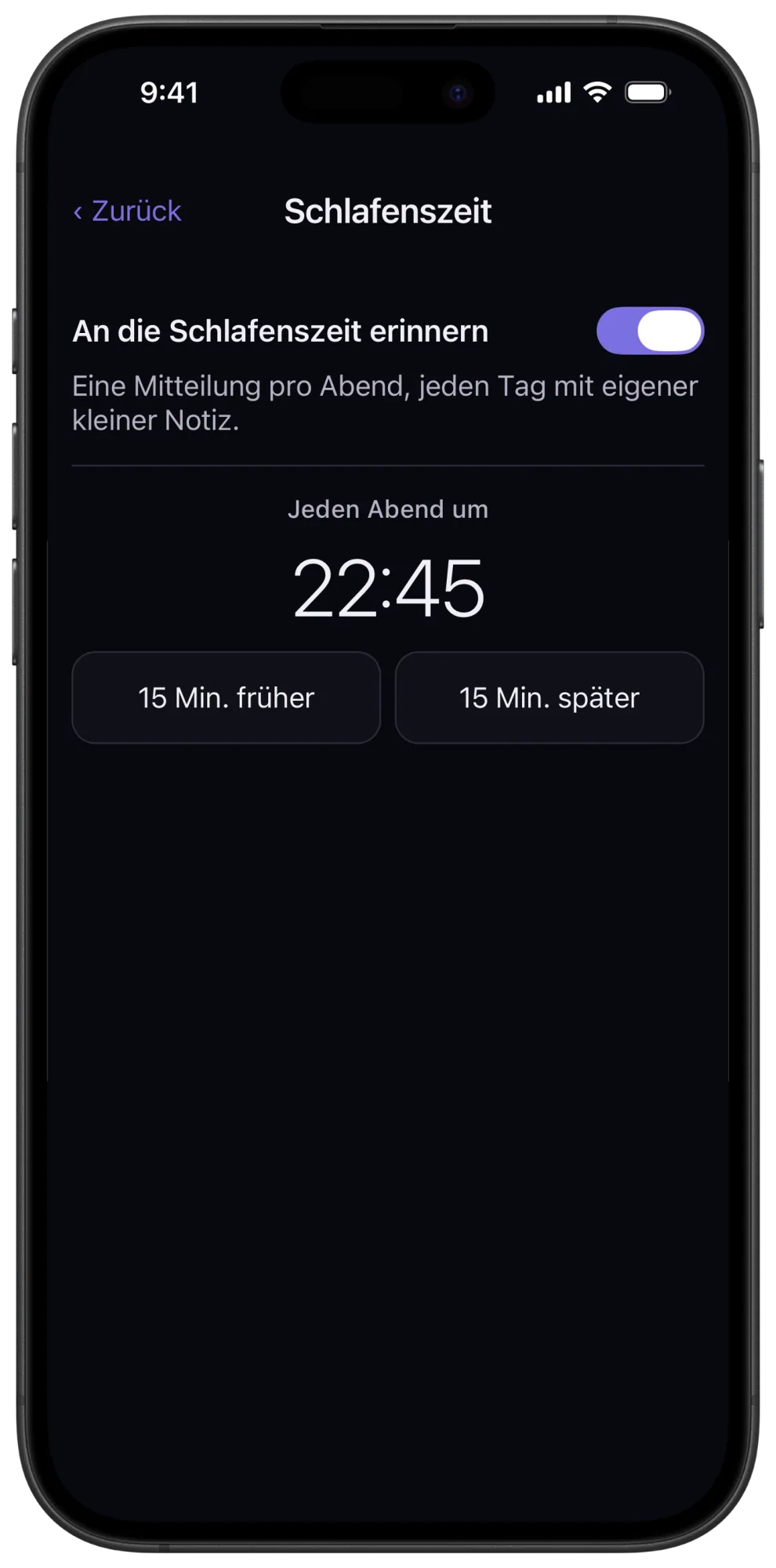
Task: Go back with the Zurück button
Action: point(127,212)
